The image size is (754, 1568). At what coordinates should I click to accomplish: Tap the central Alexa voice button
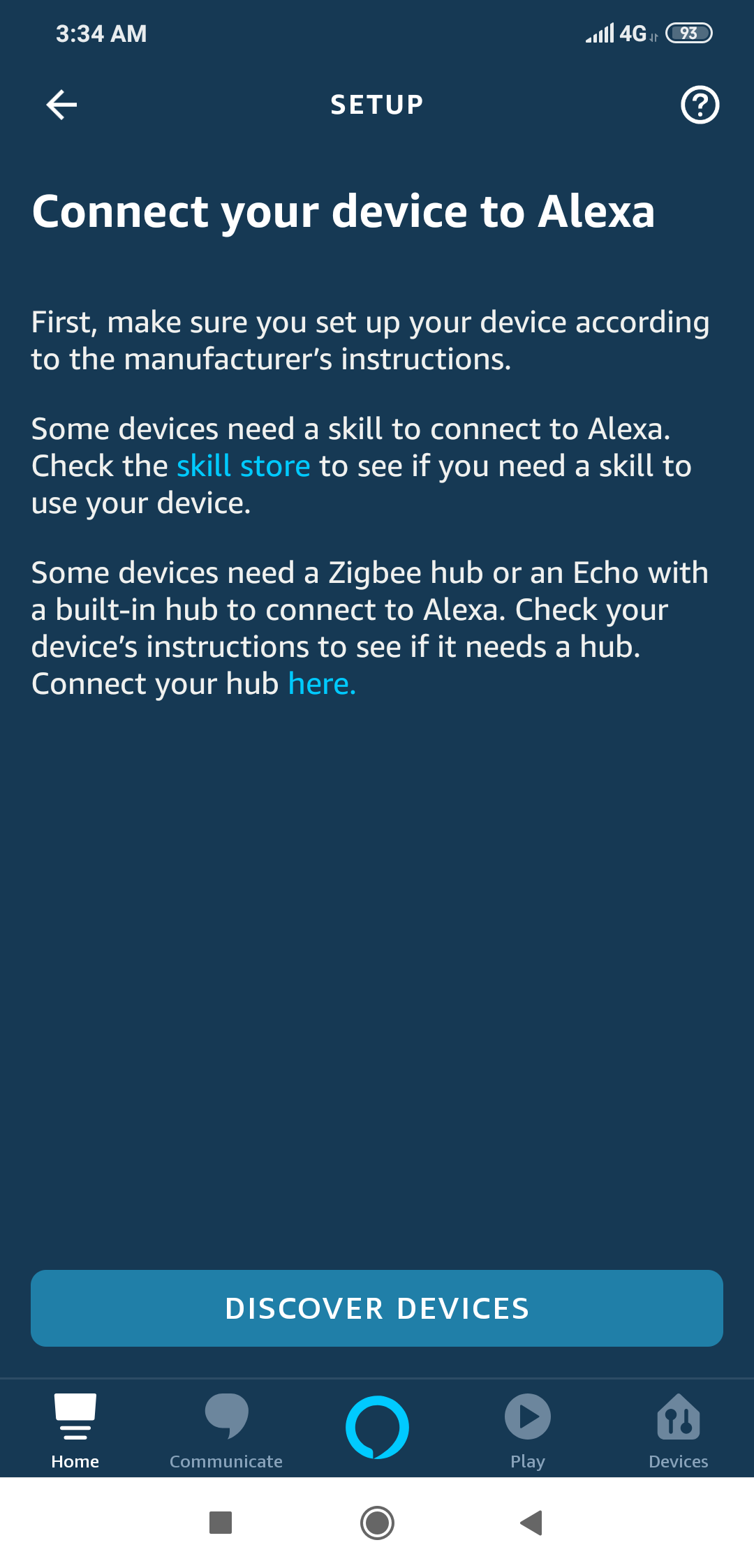pos(376,1429)
